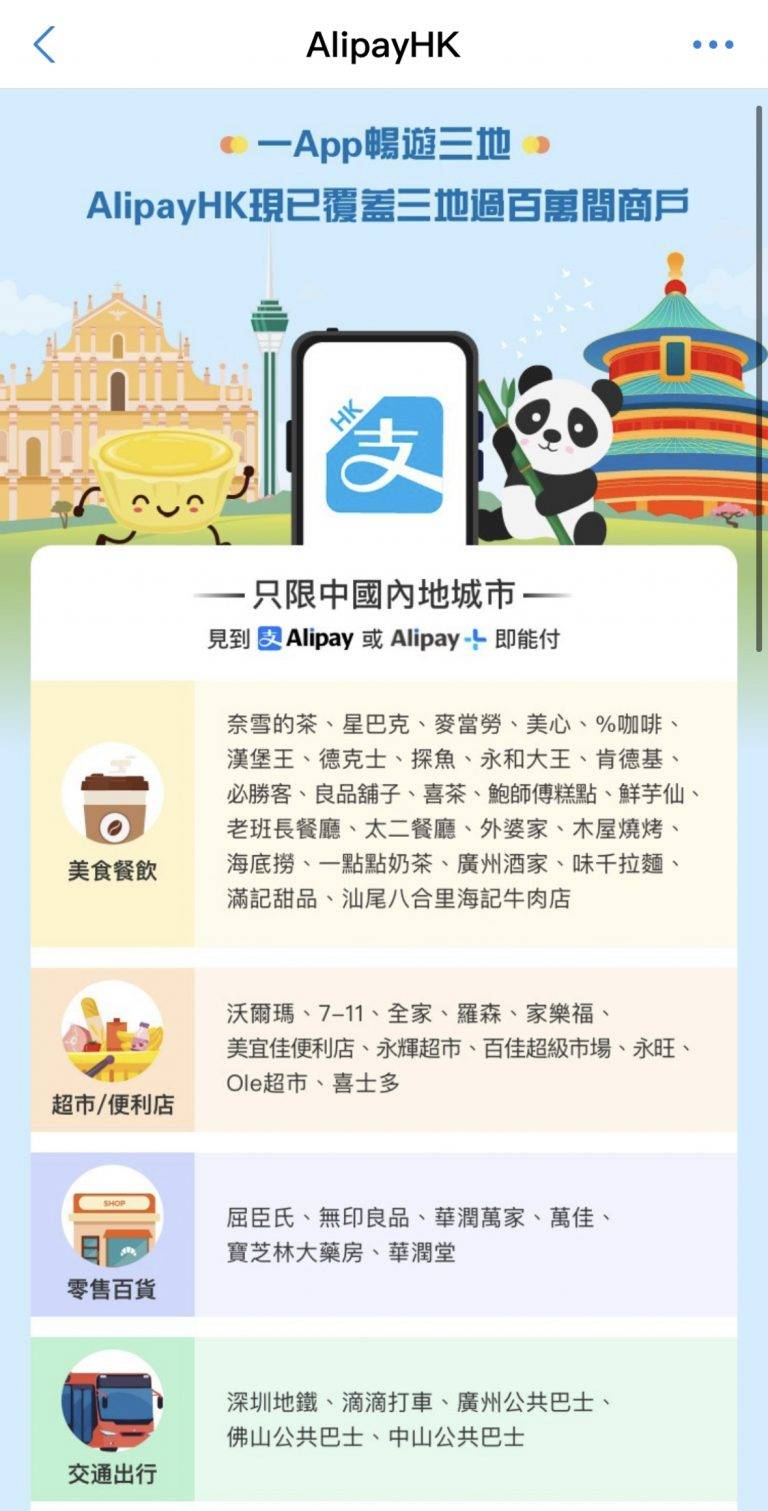768x1511 pixels.
Task: Select the AlipayHK title in the header
Action: 384,42
